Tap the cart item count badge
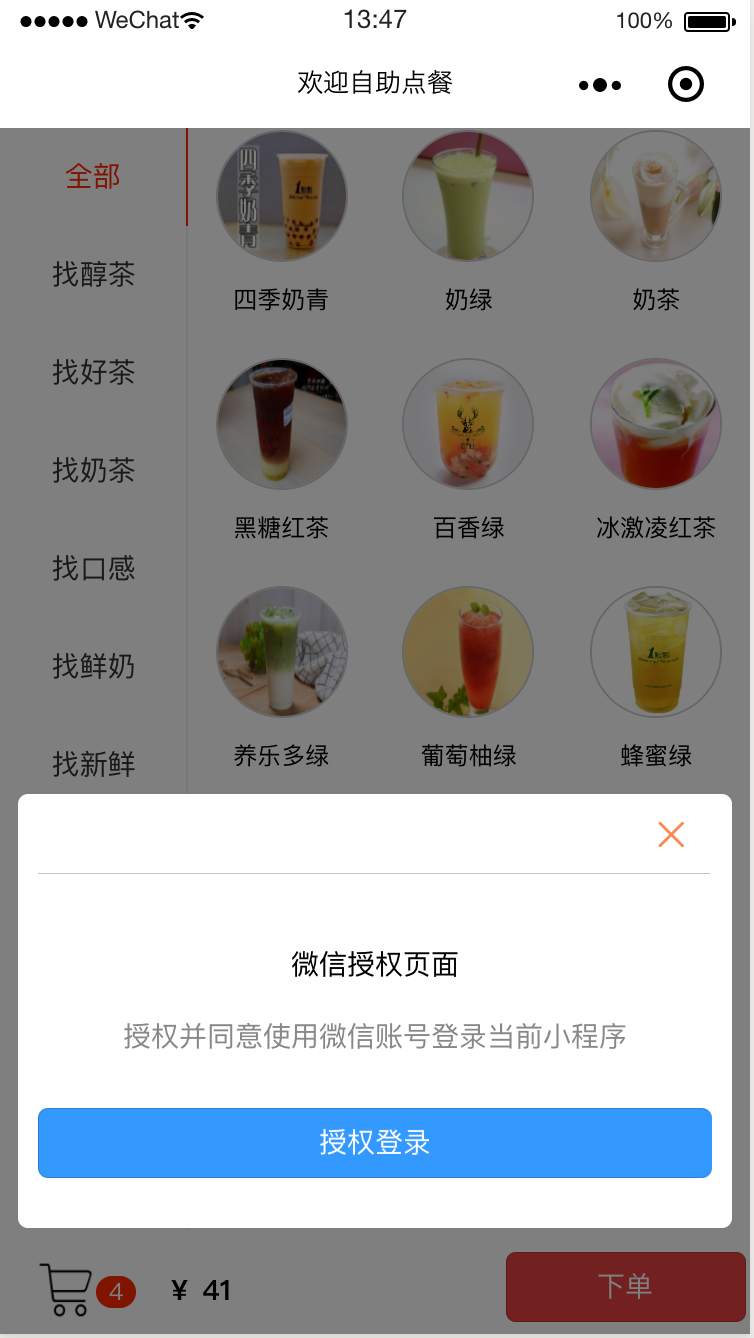The width and height of the screenshot is (754, 1338). pos(116,1292)
